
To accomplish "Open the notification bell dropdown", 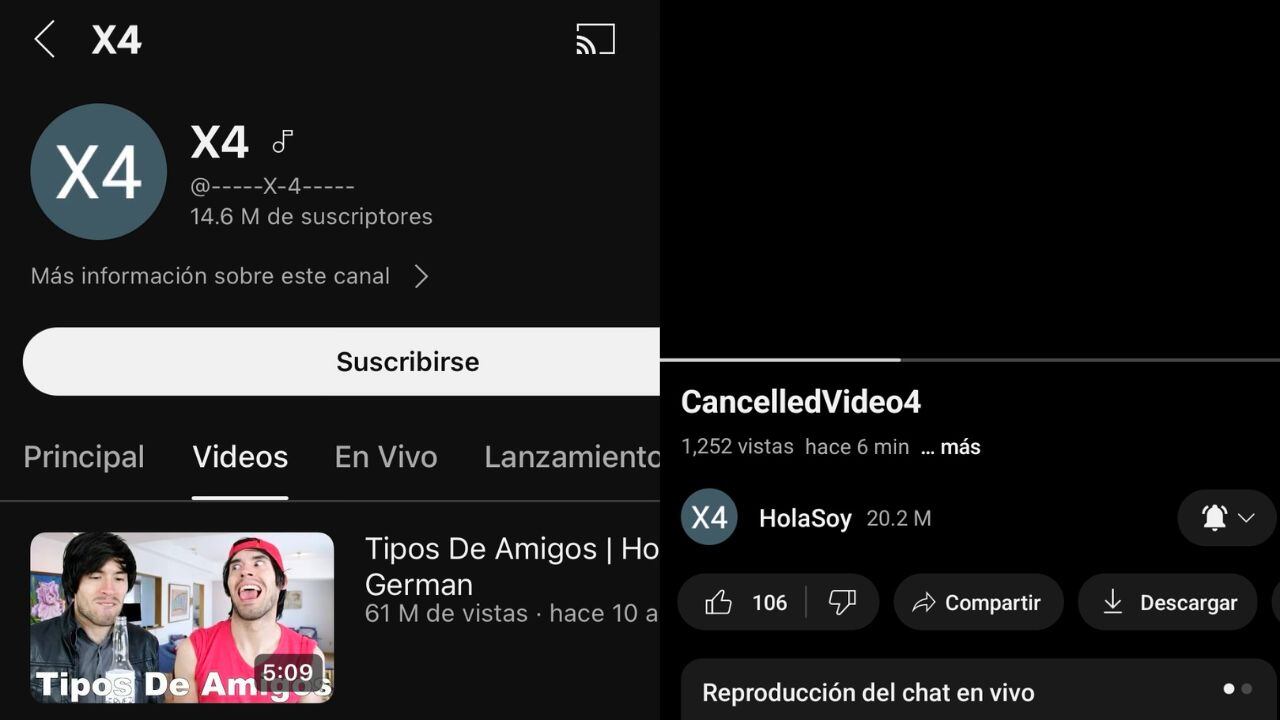I will 1227,517.
